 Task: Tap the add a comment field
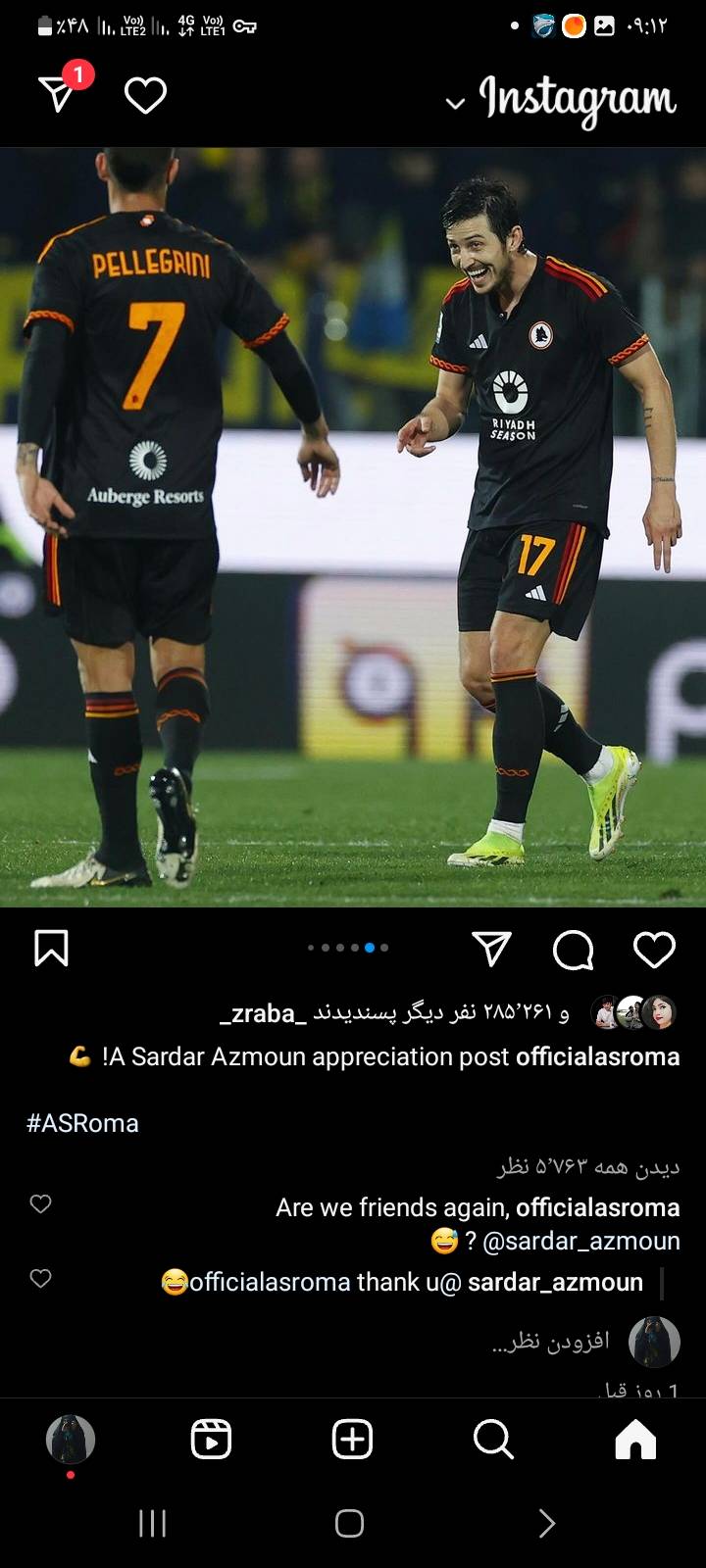[x=549, y=1341]
